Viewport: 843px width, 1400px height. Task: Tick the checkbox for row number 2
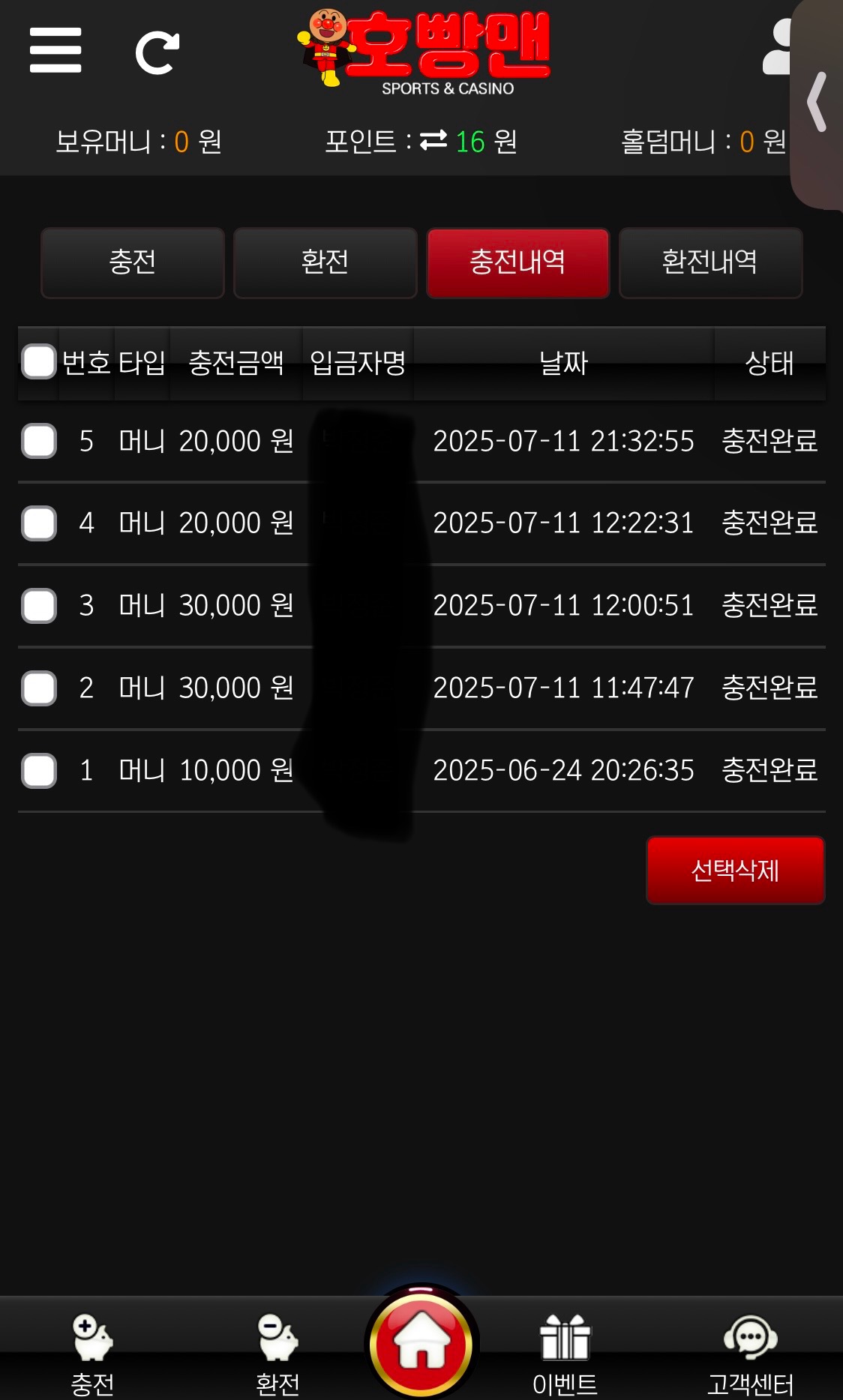click(39, 688)
